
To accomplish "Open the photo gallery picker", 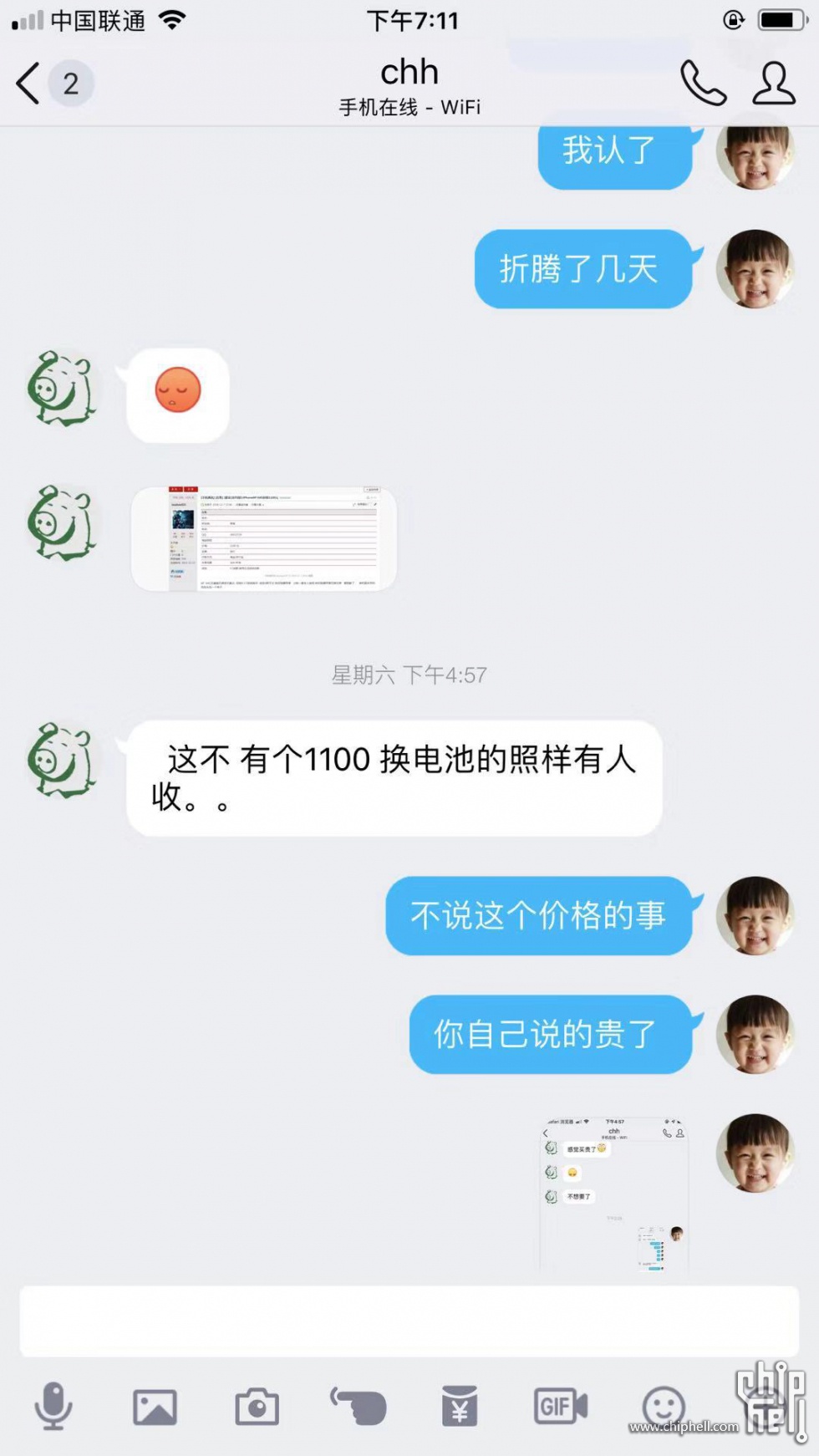I will pos(155,1407).
